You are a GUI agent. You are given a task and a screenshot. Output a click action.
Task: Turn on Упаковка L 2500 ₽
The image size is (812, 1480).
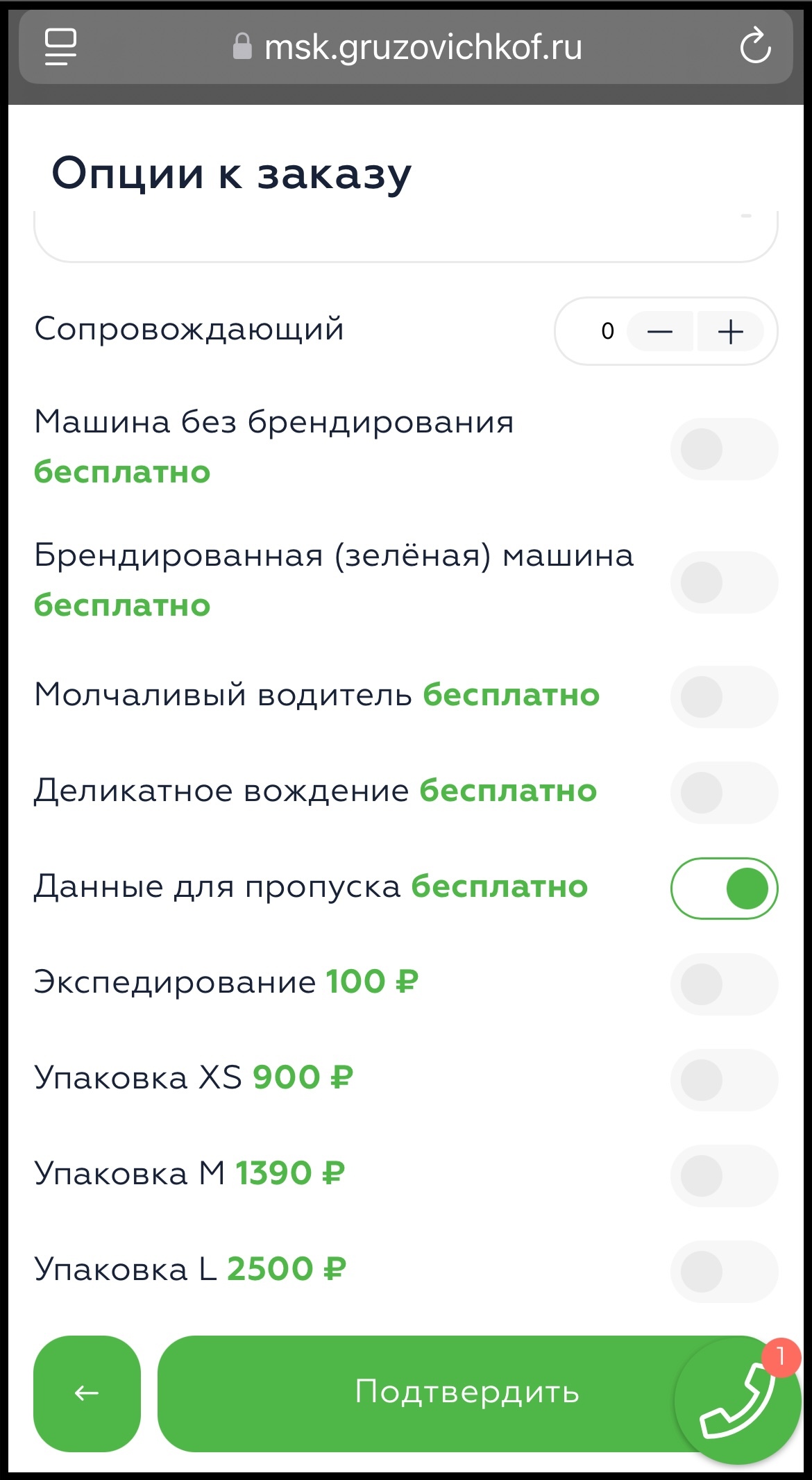[x=724, y=1272]
